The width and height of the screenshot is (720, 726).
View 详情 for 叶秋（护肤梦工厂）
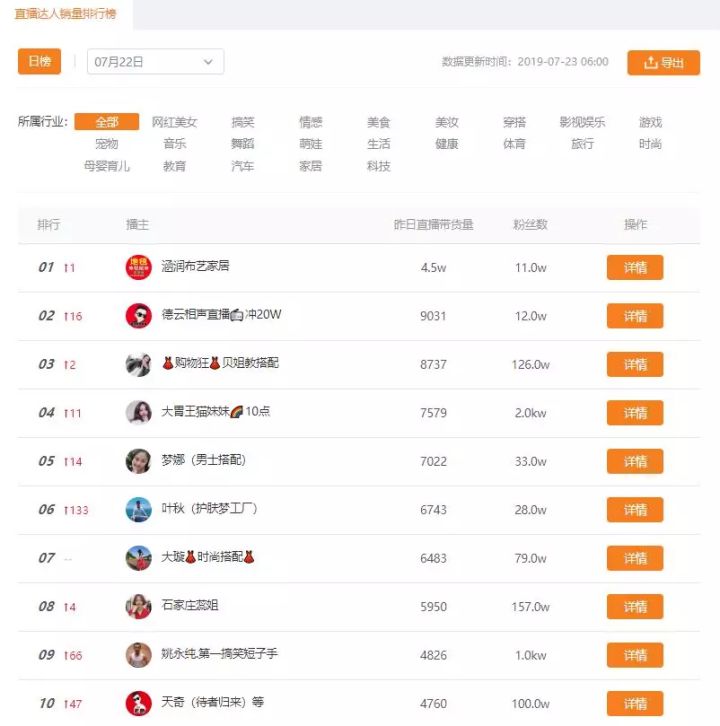pos(635,510)
